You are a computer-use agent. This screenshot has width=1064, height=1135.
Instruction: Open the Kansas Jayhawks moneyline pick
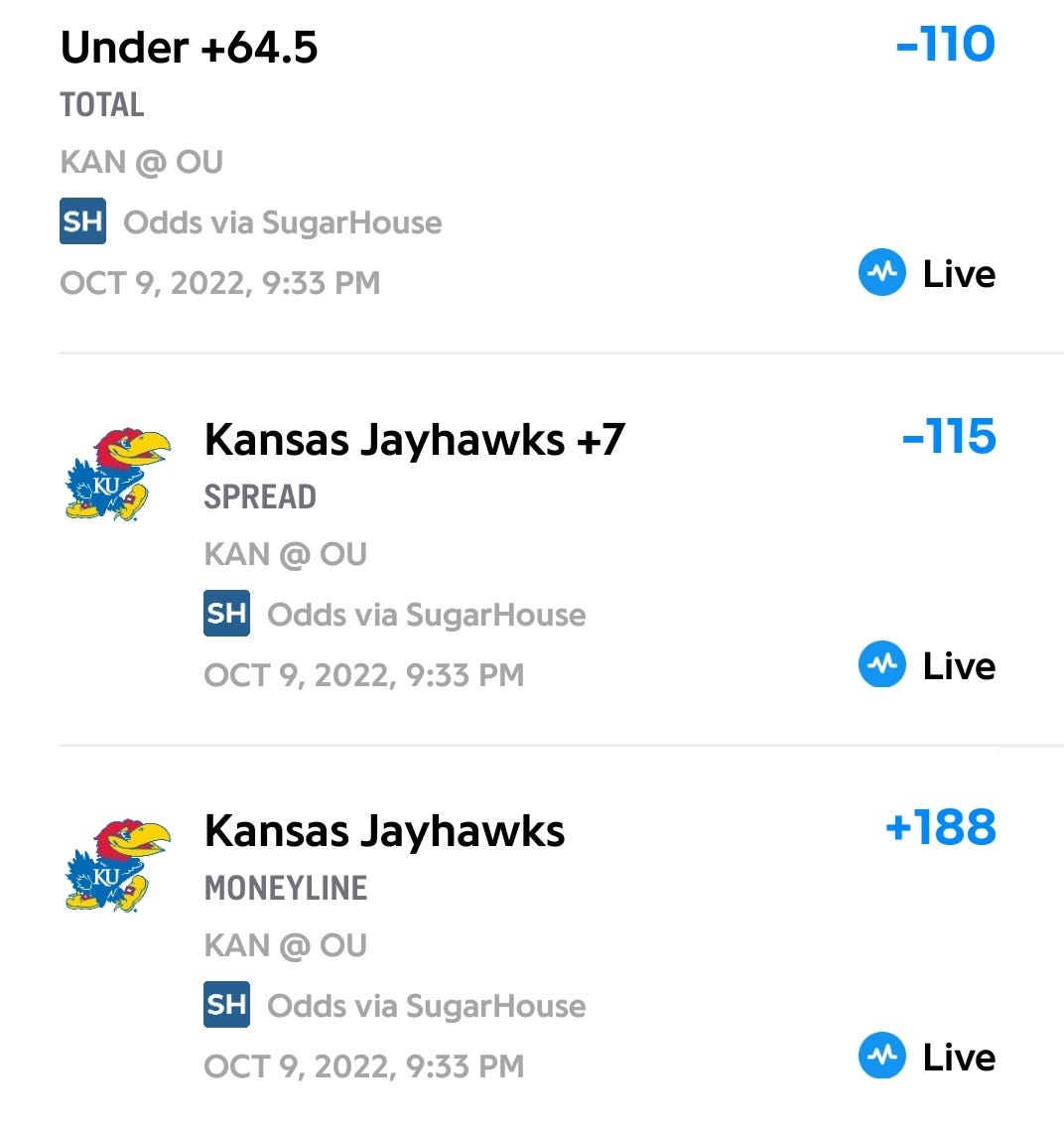[384, 831]
